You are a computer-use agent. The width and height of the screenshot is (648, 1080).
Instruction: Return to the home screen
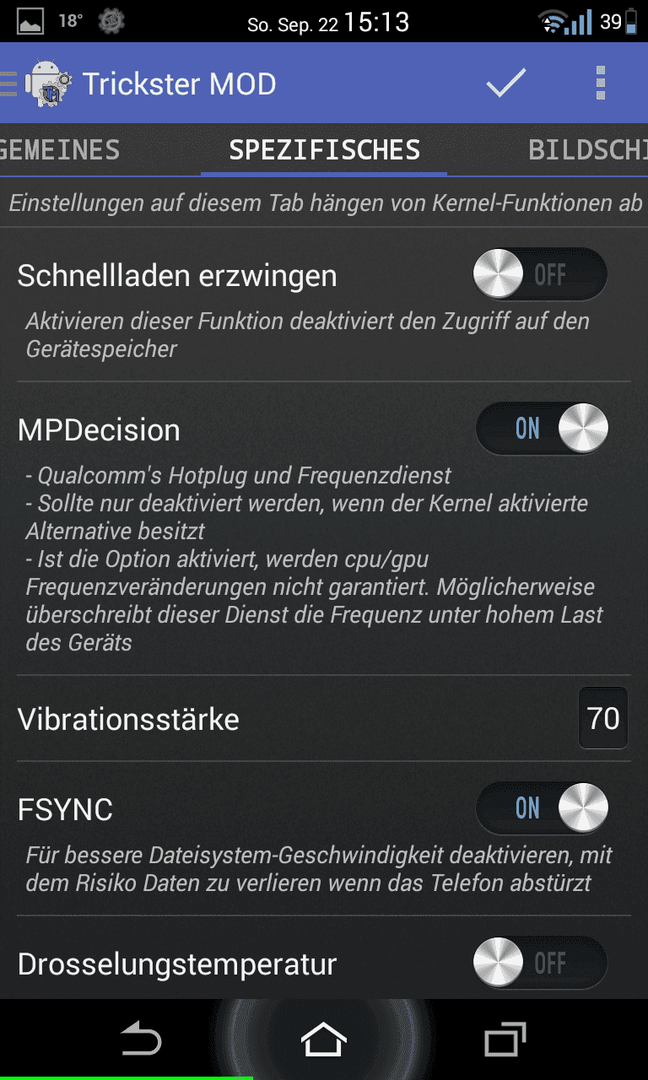[324, 1039]
